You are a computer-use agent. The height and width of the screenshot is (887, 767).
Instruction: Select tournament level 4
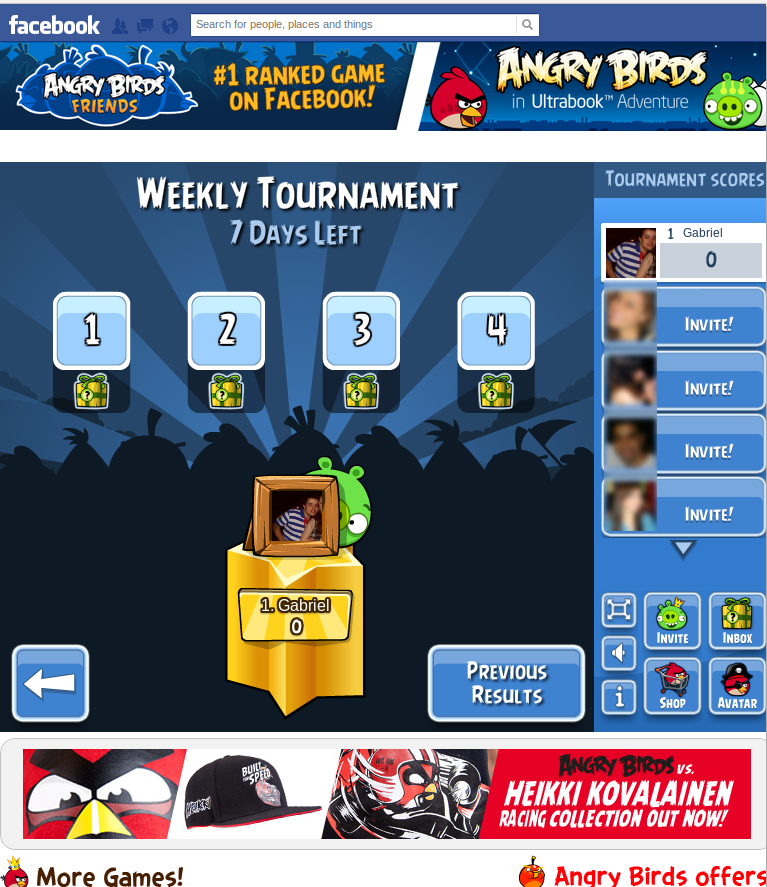[x=496, y=330]
